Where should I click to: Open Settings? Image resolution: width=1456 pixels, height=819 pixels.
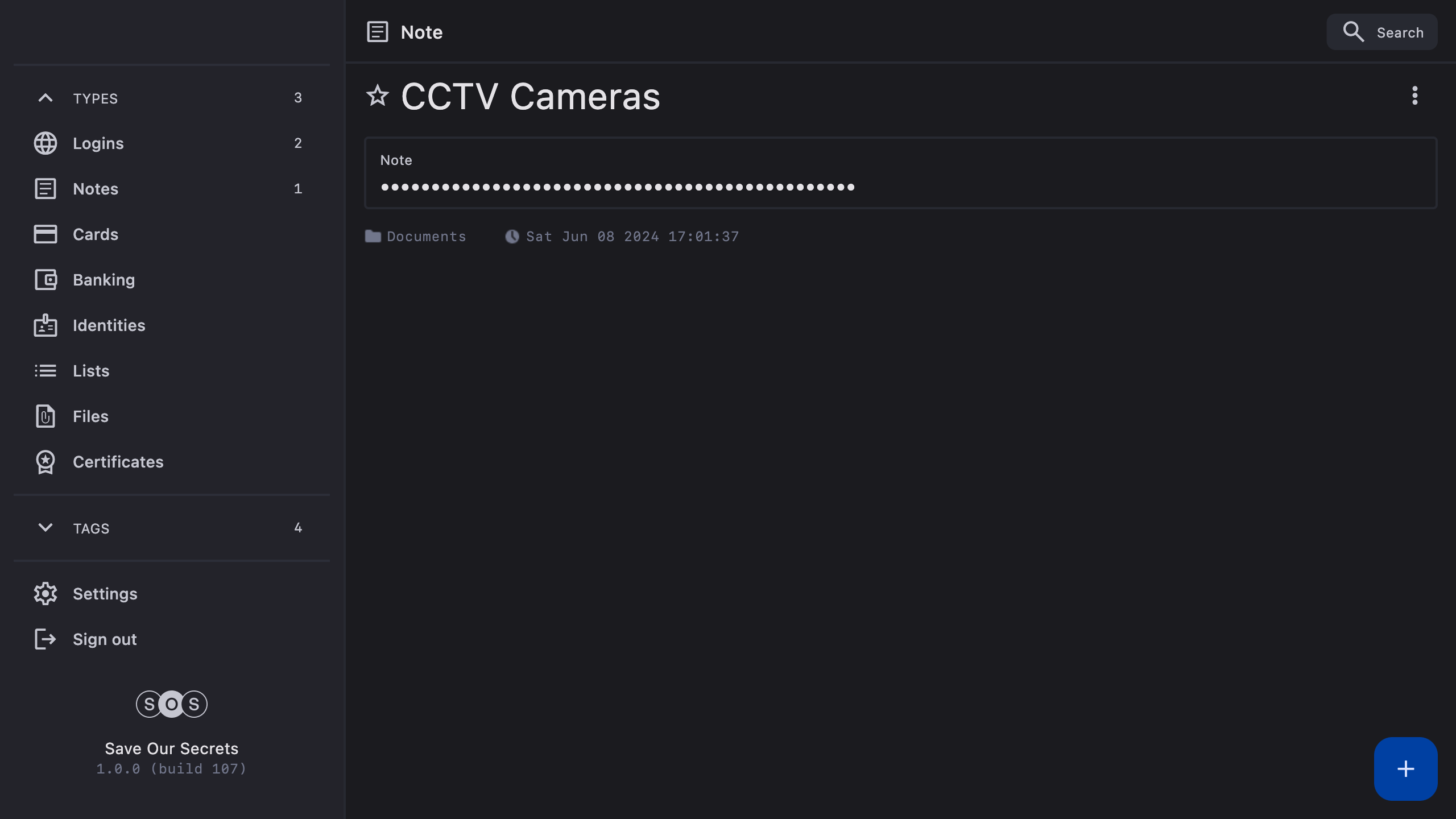[105, 594]
